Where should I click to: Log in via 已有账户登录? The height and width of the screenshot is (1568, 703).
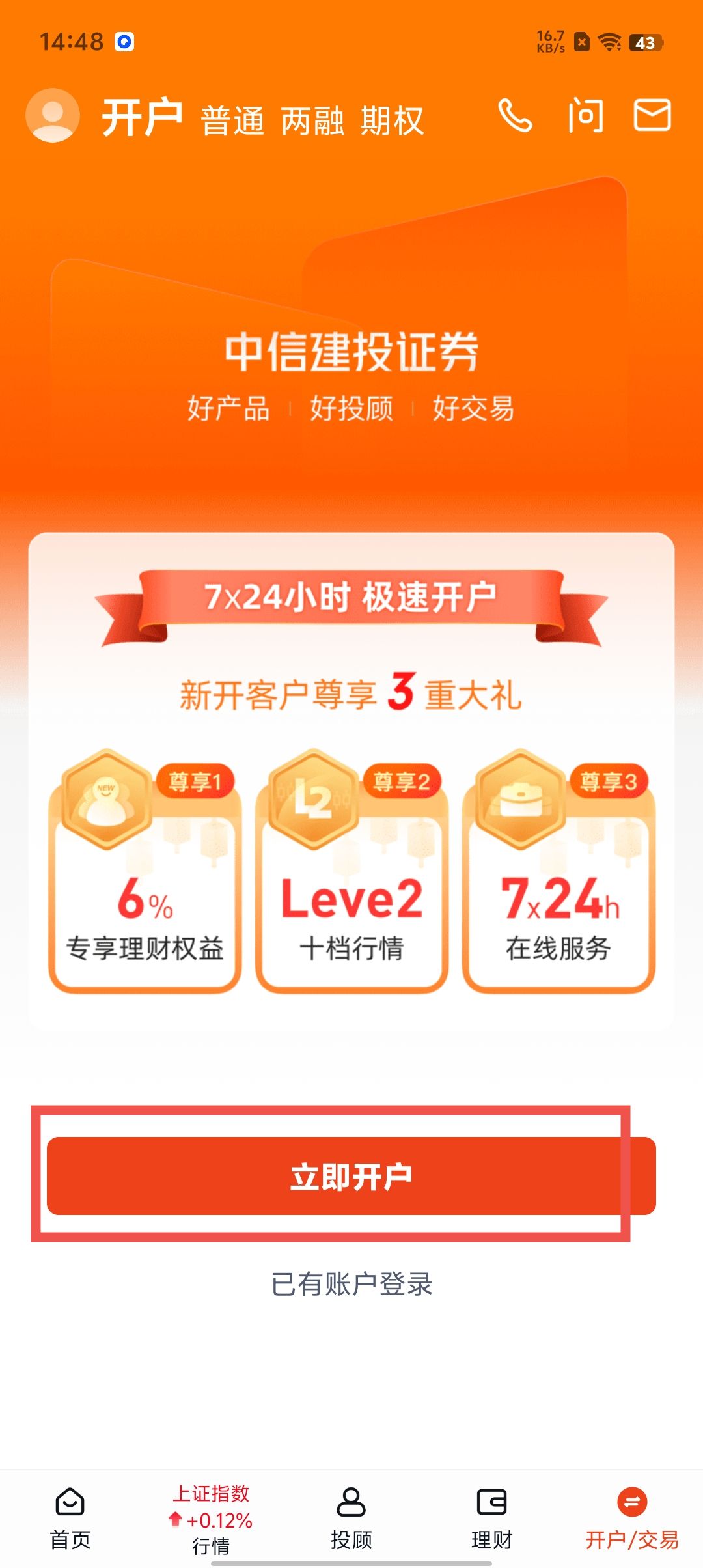[x=351, y=1284]
